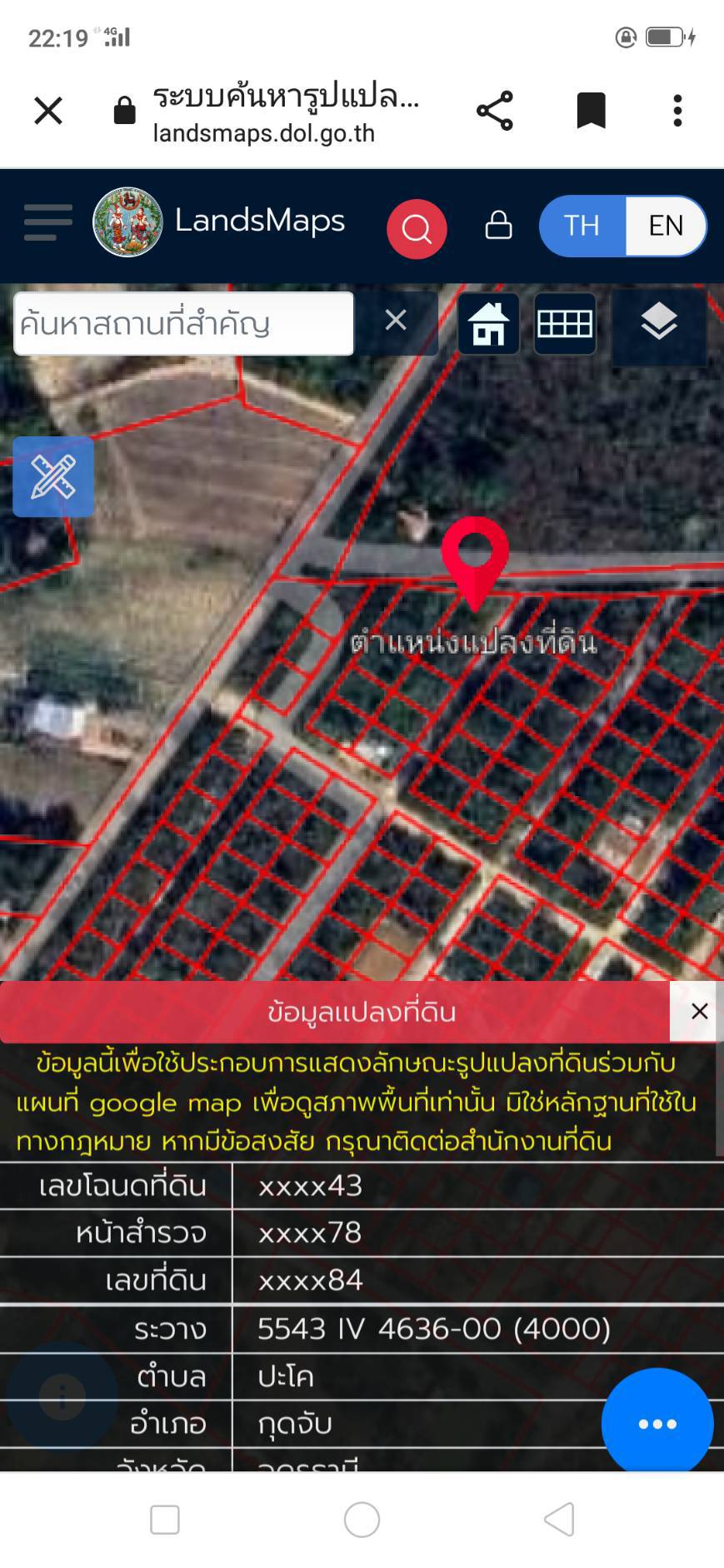Close the land parcel information panel
The height and width of the screenshot is (1568, 724).
(x=698, y=1011)
